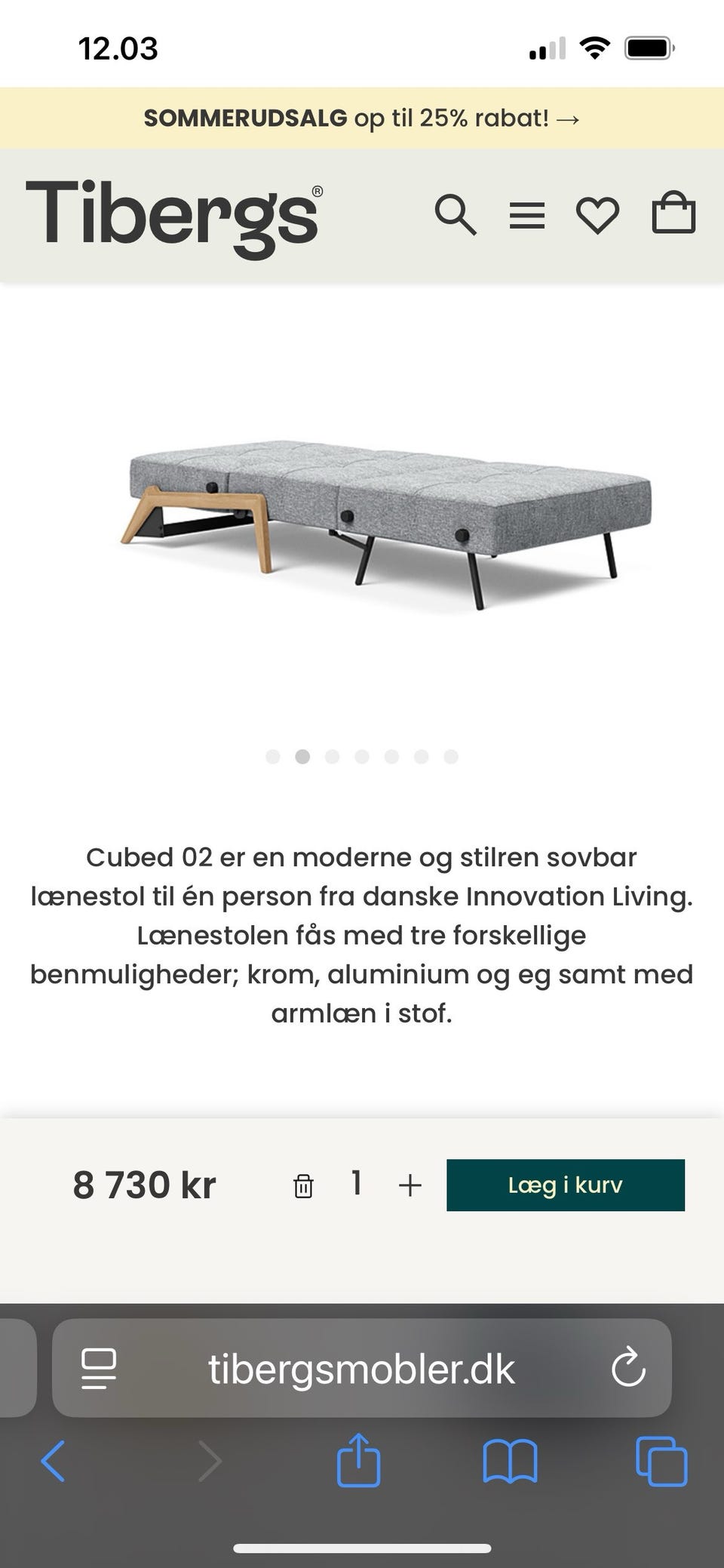
Task: Remove item using the trash icon
Action: coord(304,1185)
